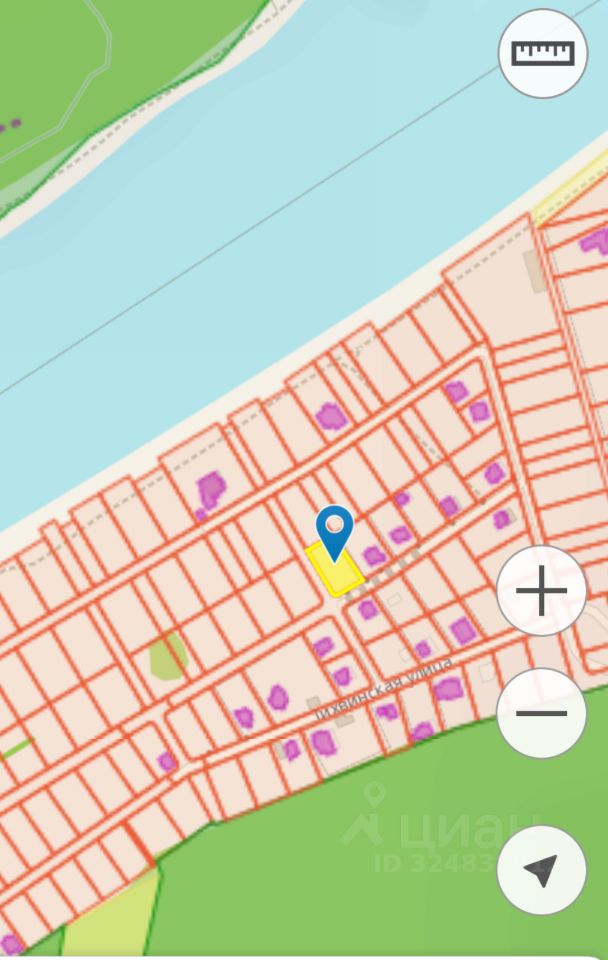Open the ruler distance measuring tool
This screenshot has width=608, height=960.
(x=543, y=53)
